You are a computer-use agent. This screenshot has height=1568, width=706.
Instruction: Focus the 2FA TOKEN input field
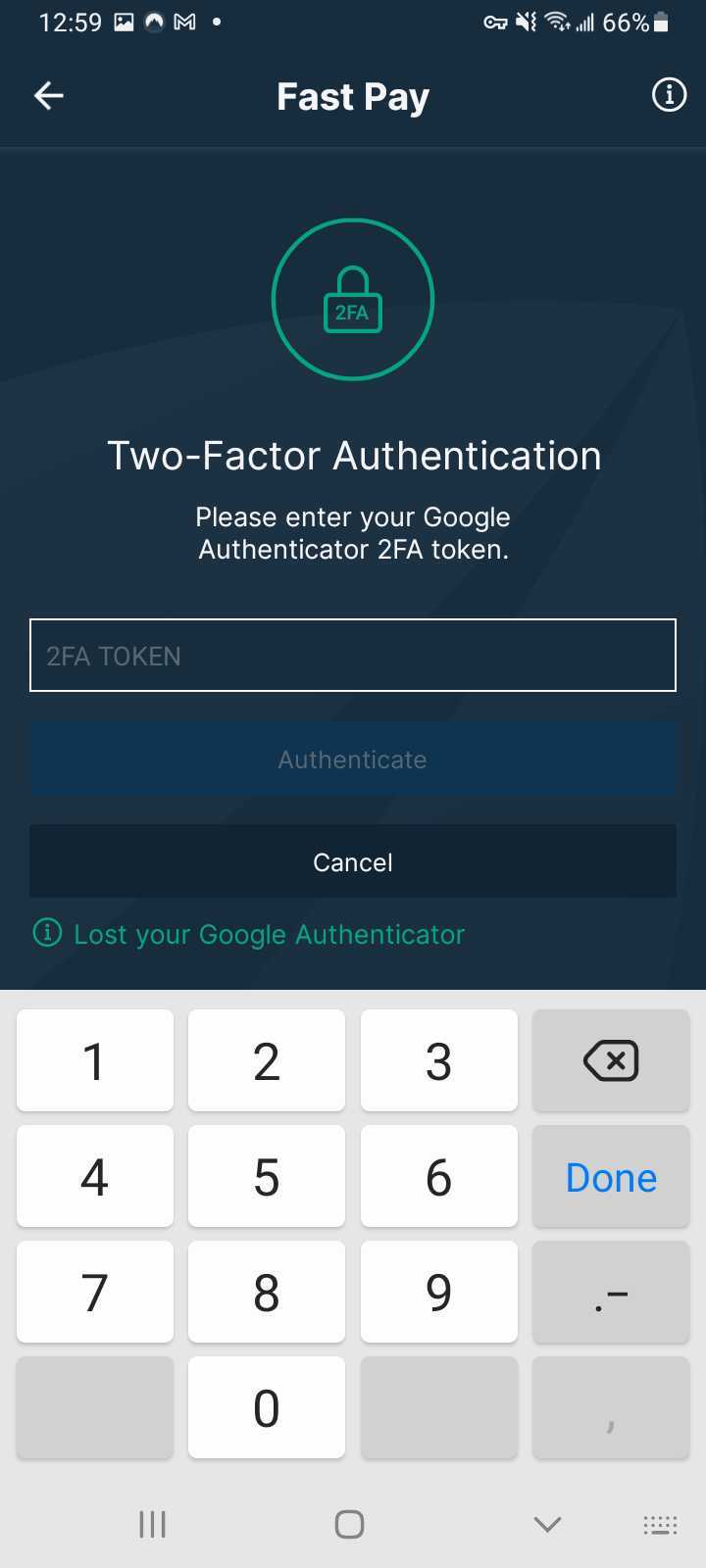(353, 655)
